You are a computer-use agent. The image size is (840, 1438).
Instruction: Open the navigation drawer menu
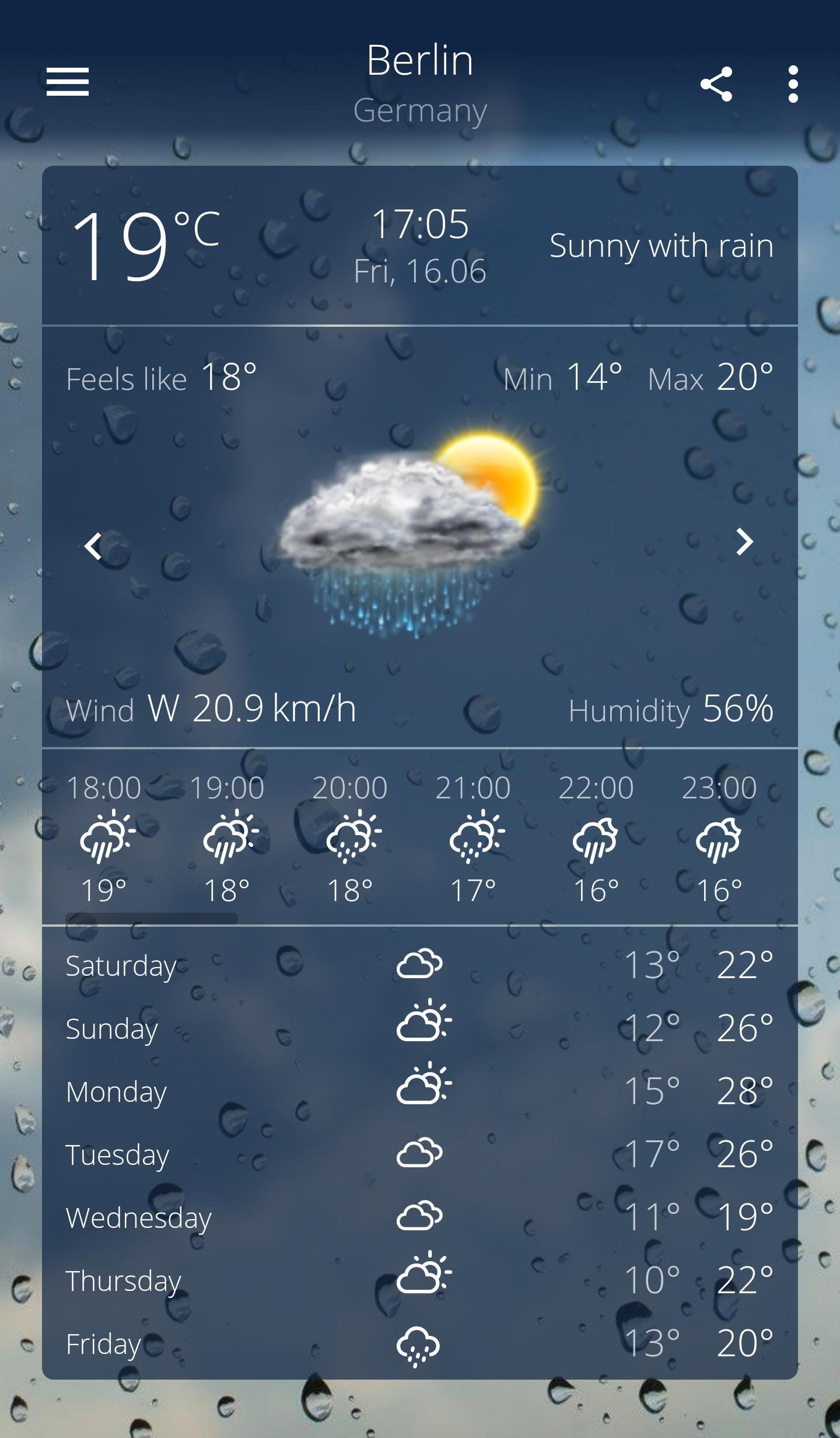(66, 82)
